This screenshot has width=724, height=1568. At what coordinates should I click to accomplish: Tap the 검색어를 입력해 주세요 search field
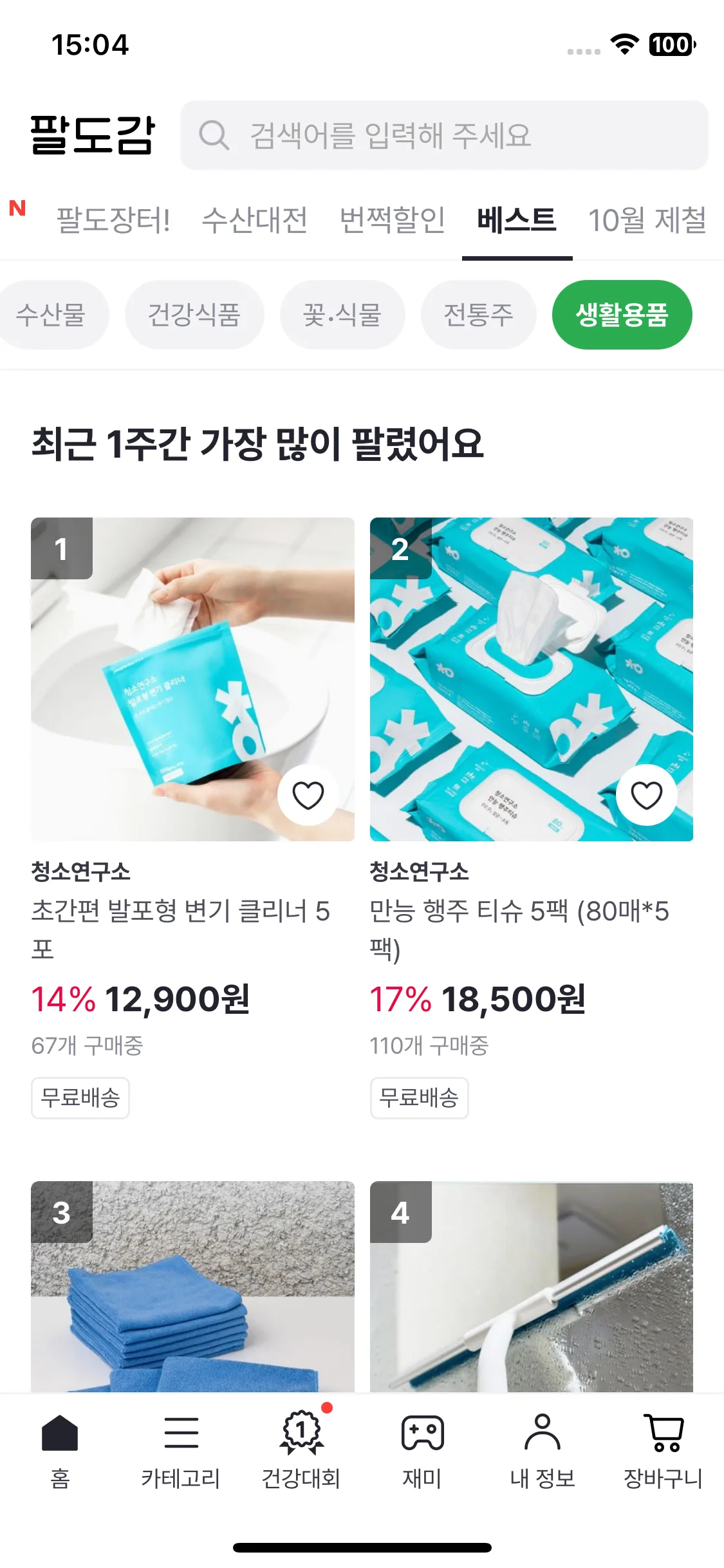coord(444,135)
